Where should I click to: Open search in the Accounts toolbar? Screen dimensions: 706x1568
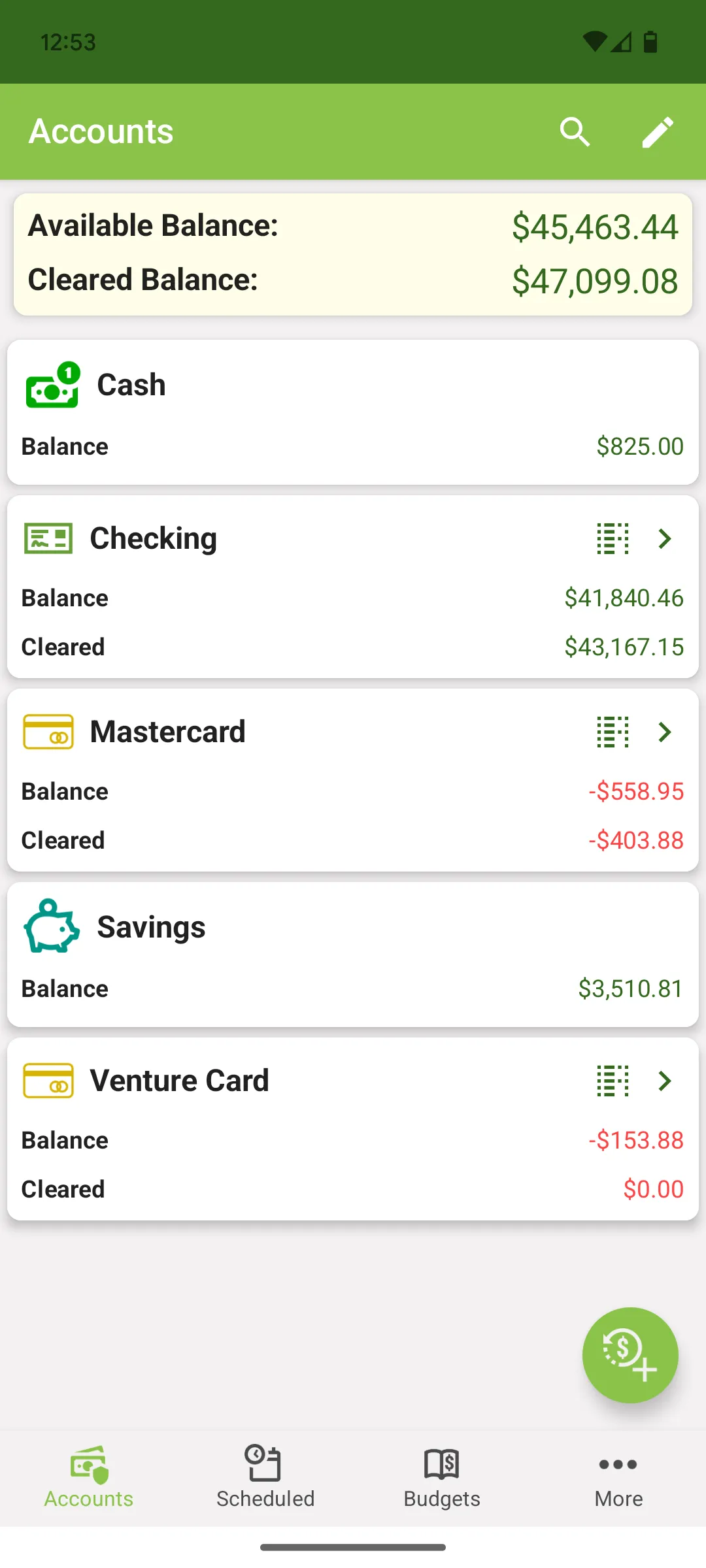pos(575,132)
